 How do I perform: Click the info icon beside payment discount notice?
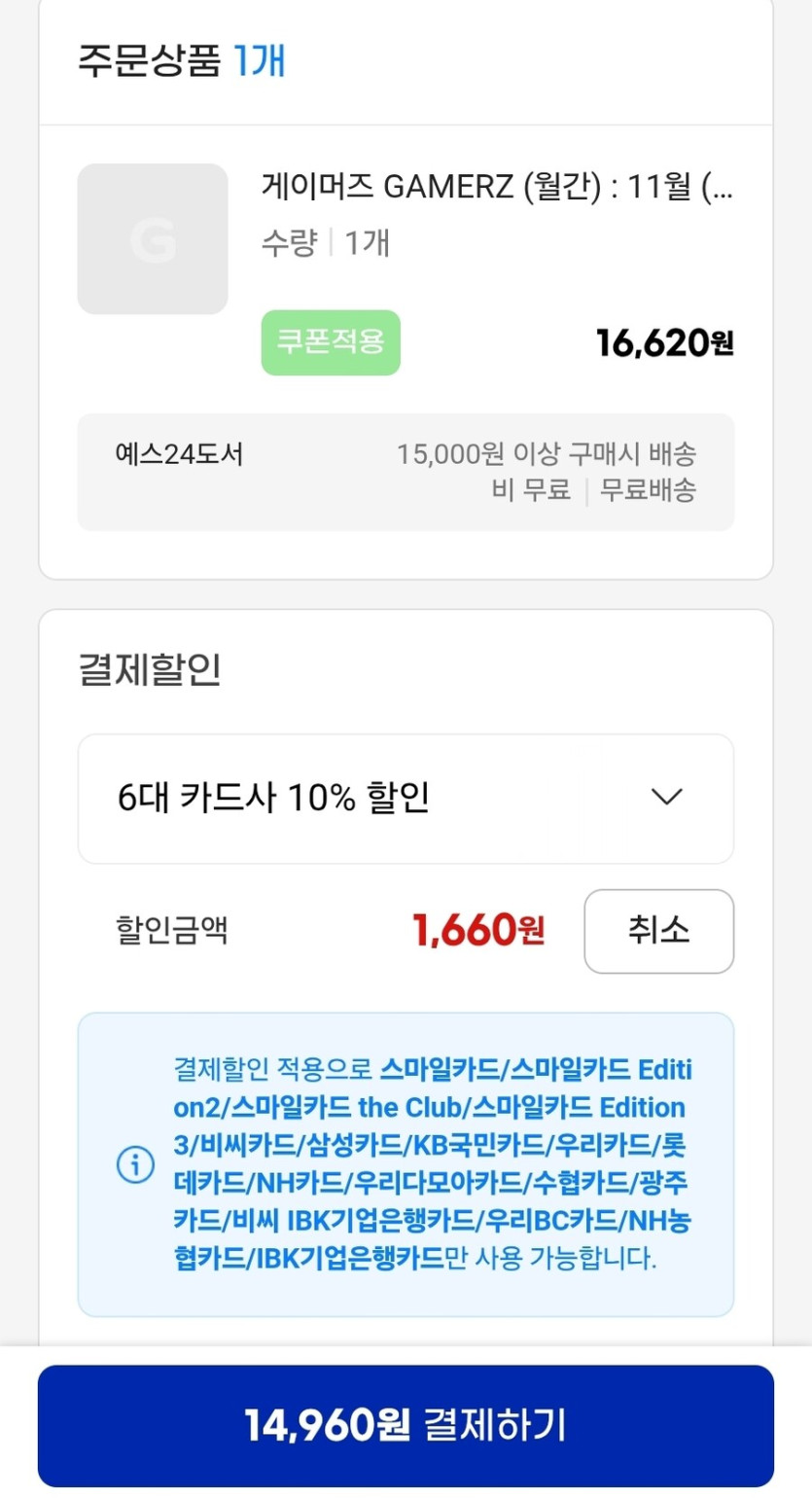[136, 1163]
